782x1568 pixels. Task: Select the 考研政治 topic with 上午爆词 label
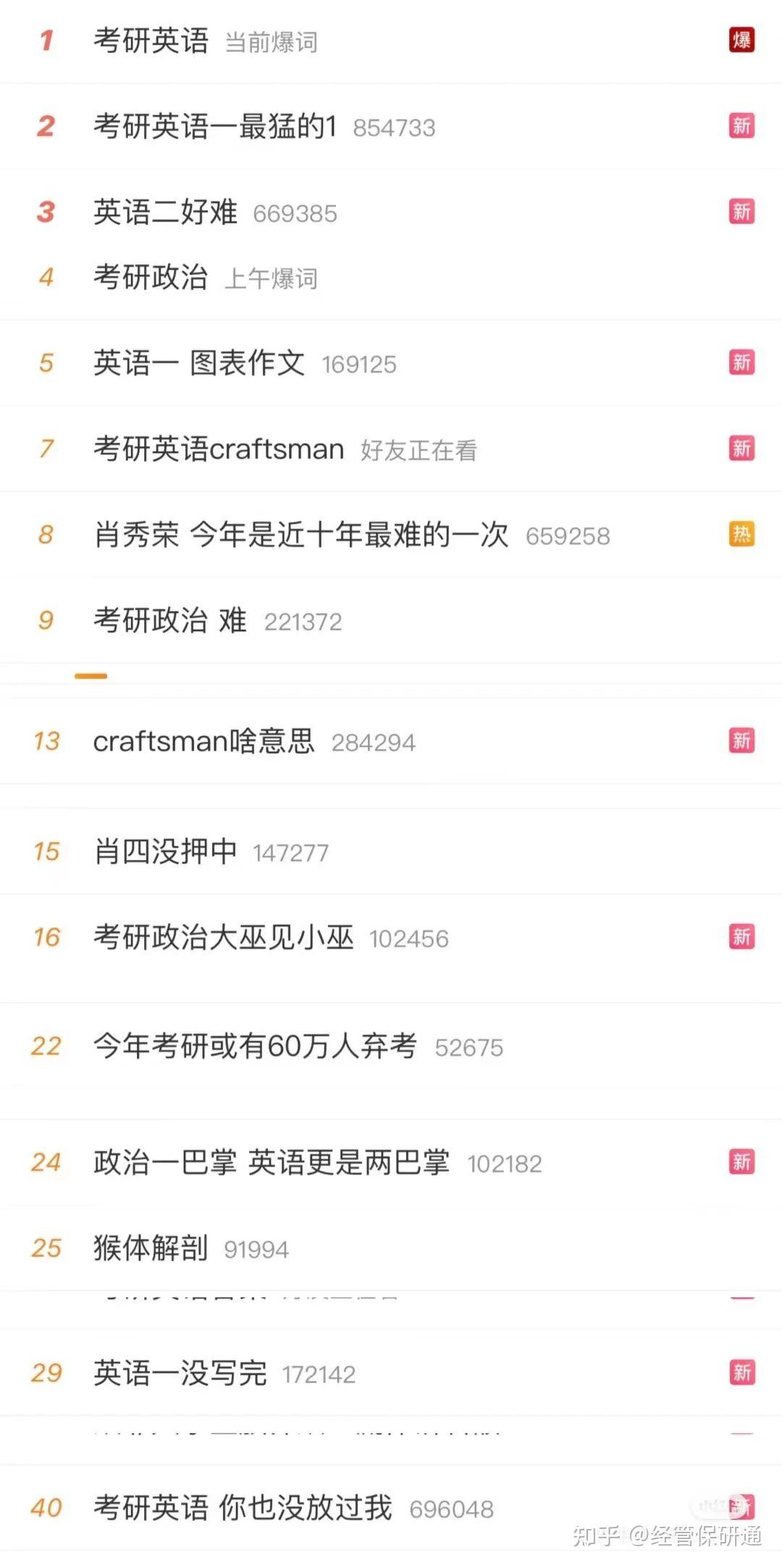tap(151, 277)
